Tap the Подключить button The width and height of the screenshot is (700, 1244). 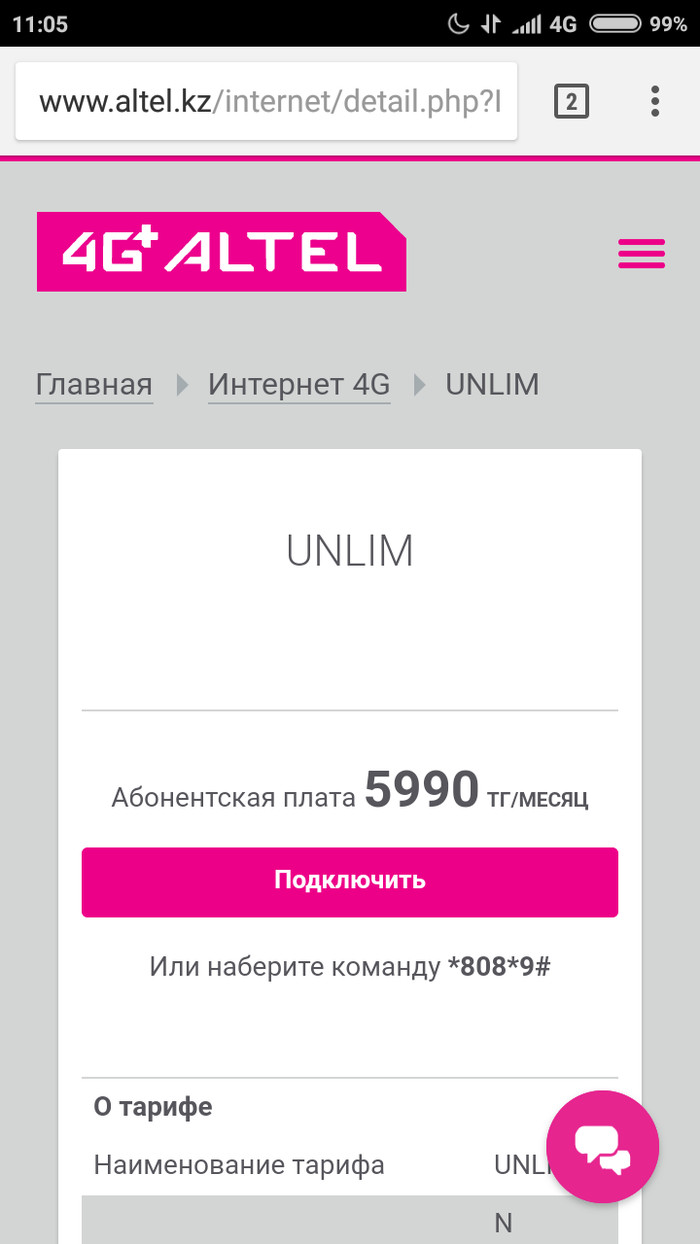350,881
